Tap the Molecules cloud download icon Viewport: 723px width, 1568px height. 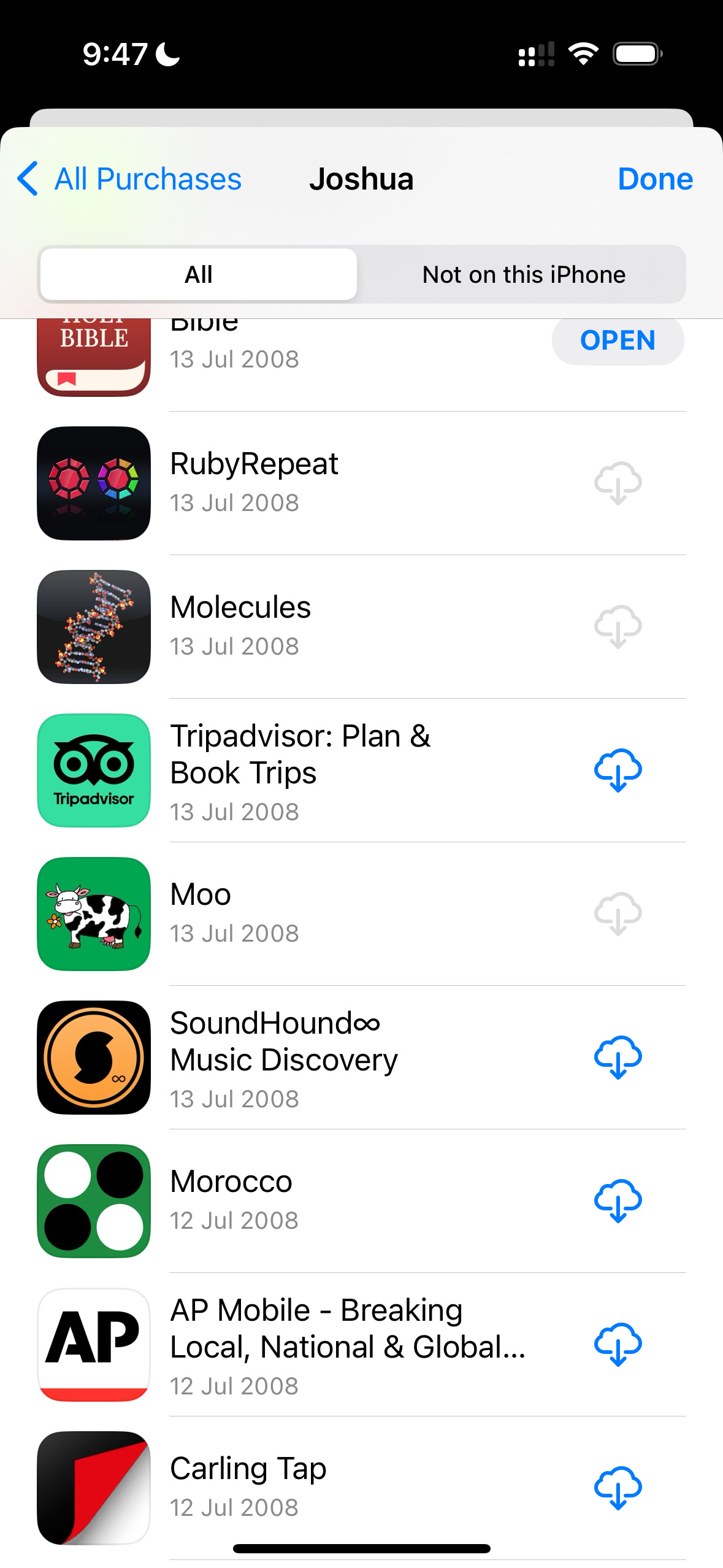tap(618, 626)
